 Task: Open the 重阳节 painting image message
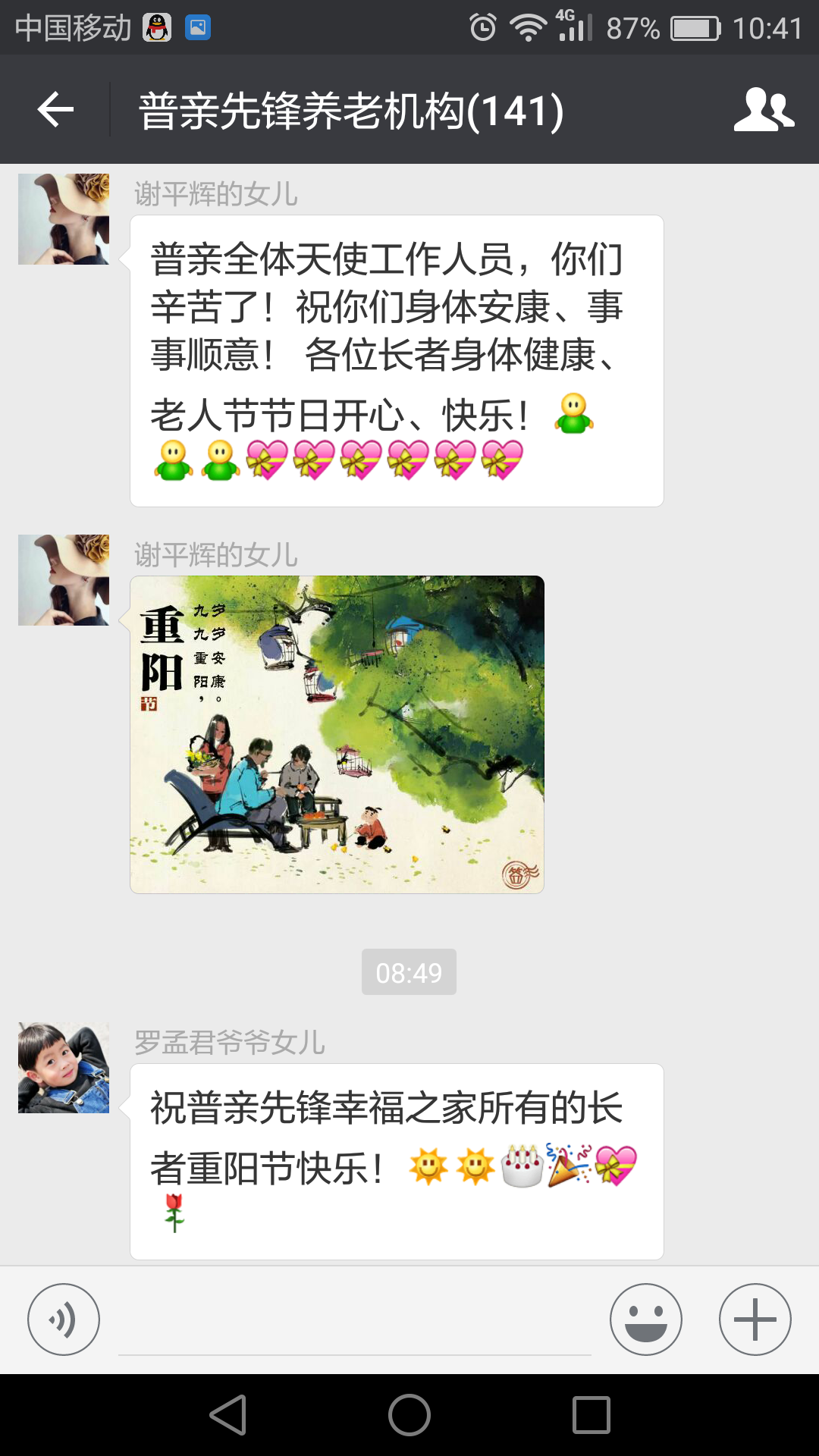(337, 734)
